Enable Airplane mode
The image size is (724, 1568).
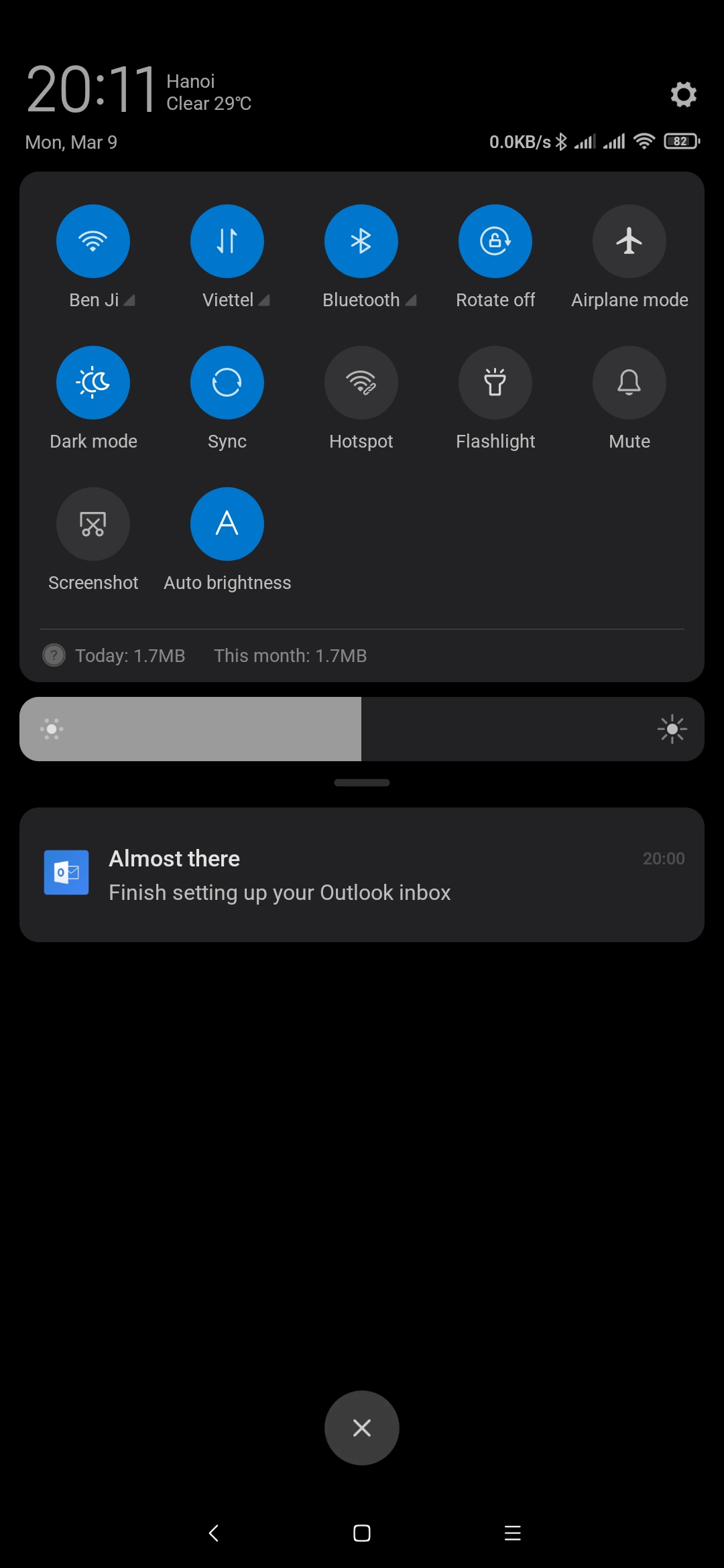[629, 241]
